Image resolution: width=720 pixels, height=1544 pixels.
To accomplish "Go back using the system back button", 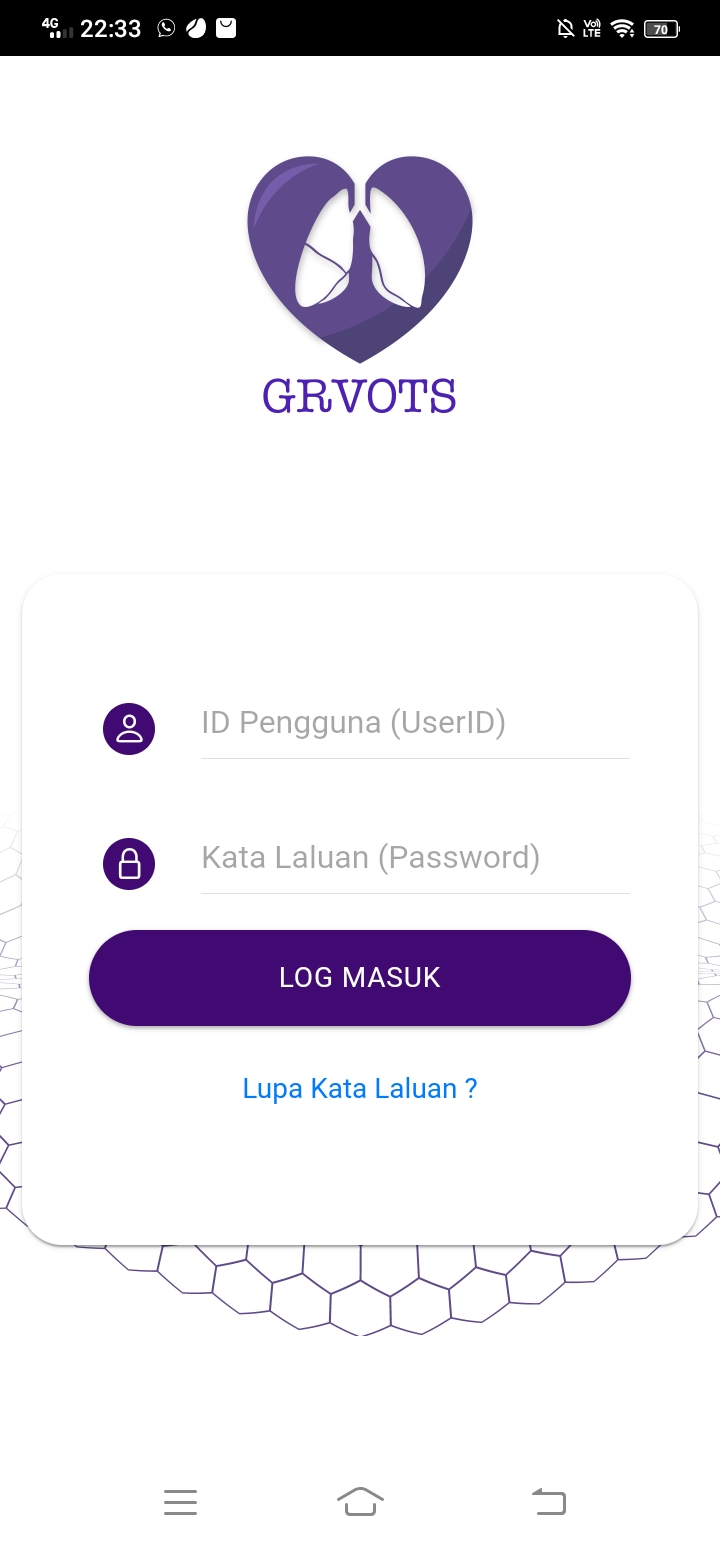I will (x=548, y=1501).
